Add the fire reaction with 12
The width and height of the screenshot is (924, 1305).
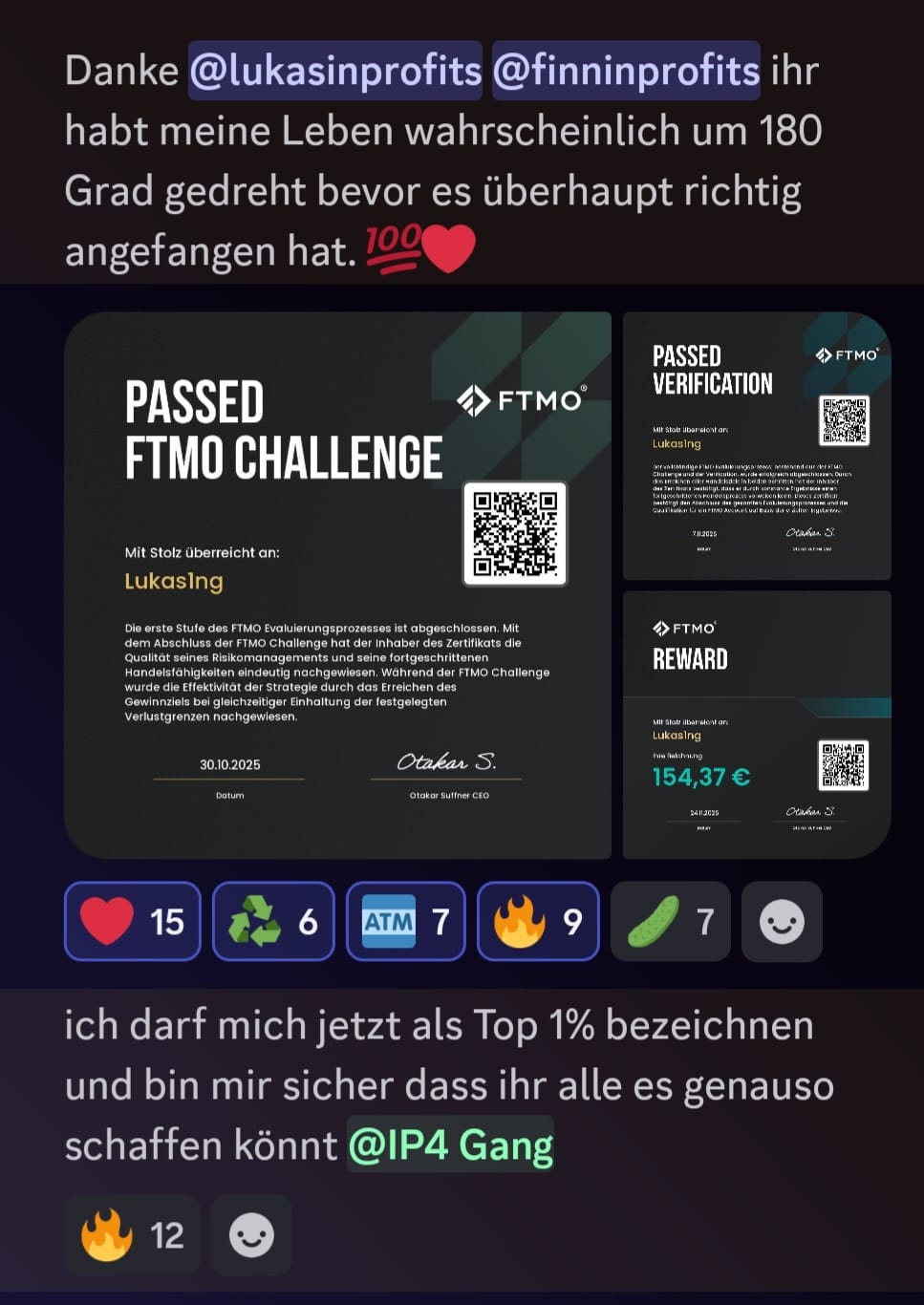click(133, 1235)
